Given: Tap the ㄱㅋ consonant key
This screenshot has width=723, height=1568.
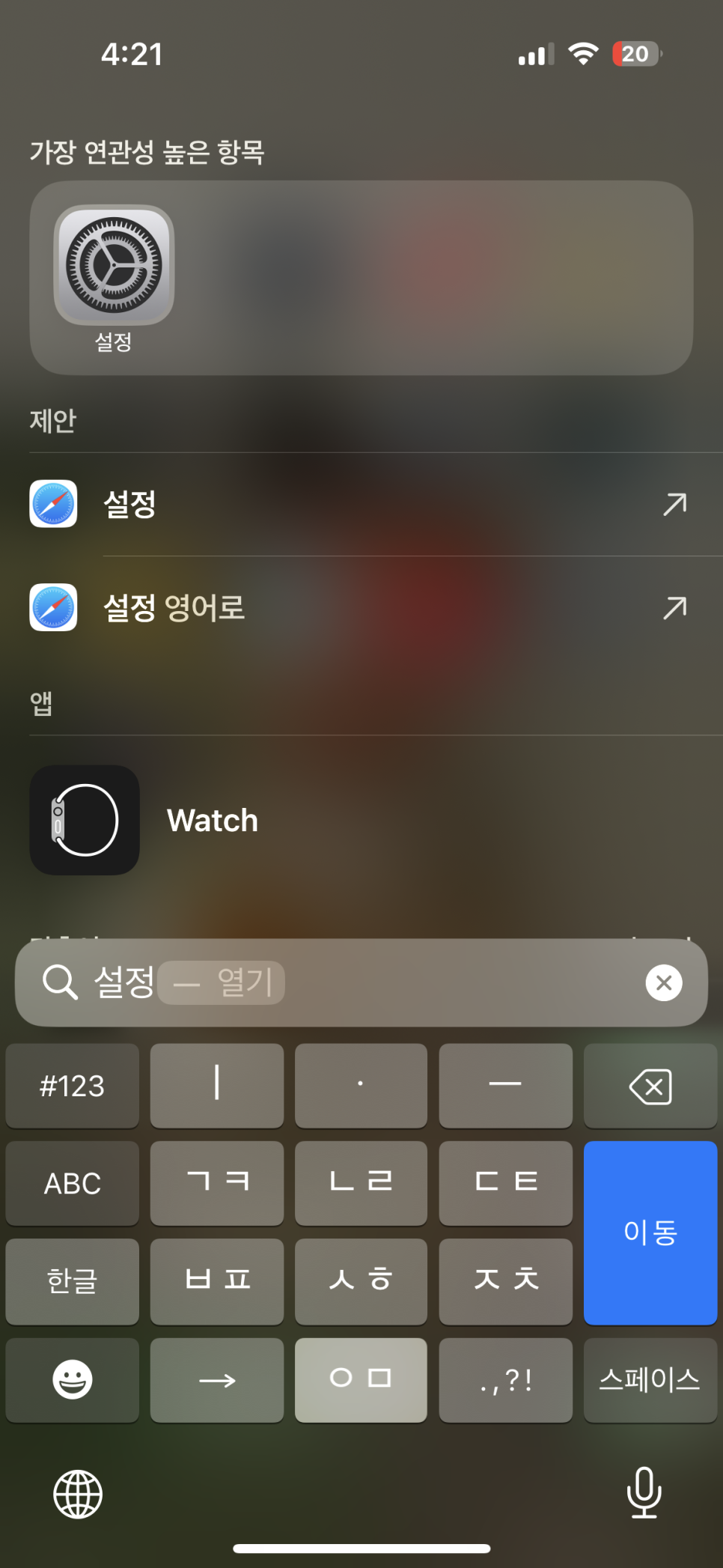Looking at the screenshot, I should point(217,1183).
